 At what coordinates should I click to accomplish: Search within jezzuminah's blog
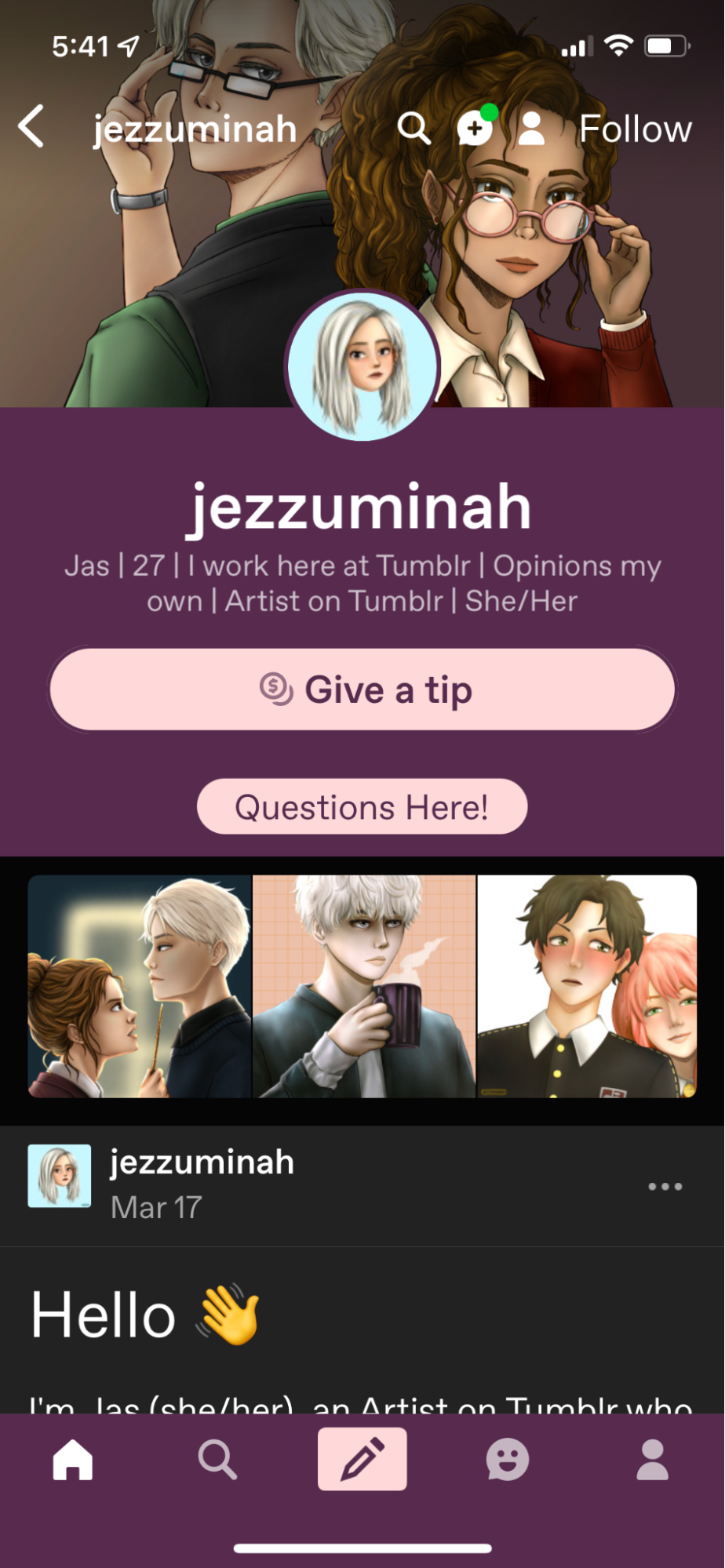(x=414, y=128)
